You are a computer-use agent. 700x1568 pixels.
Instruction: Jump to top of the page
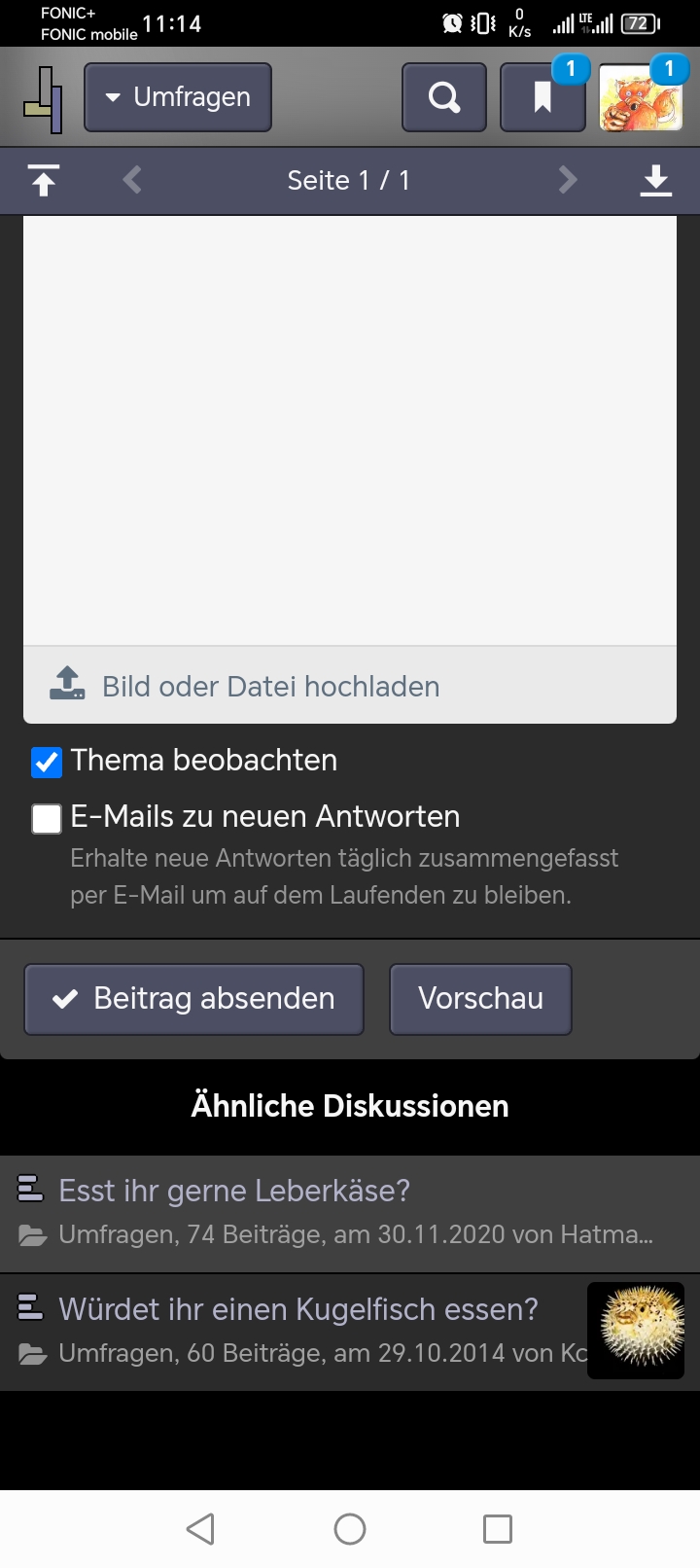click(x=43, y=180)
